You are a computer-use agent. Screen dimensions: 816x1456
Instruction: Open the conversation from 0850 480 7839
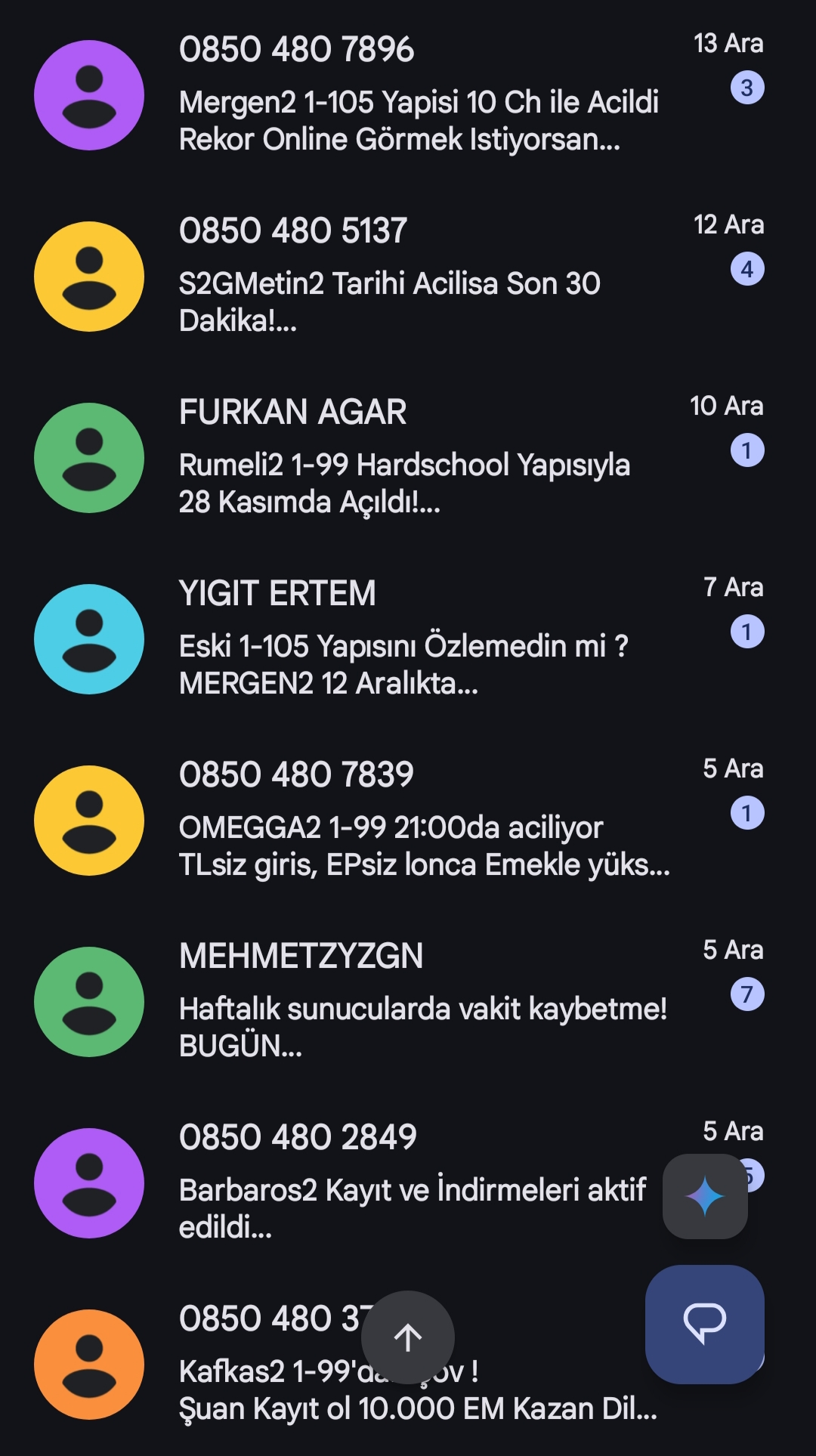(x=408, y=820)
